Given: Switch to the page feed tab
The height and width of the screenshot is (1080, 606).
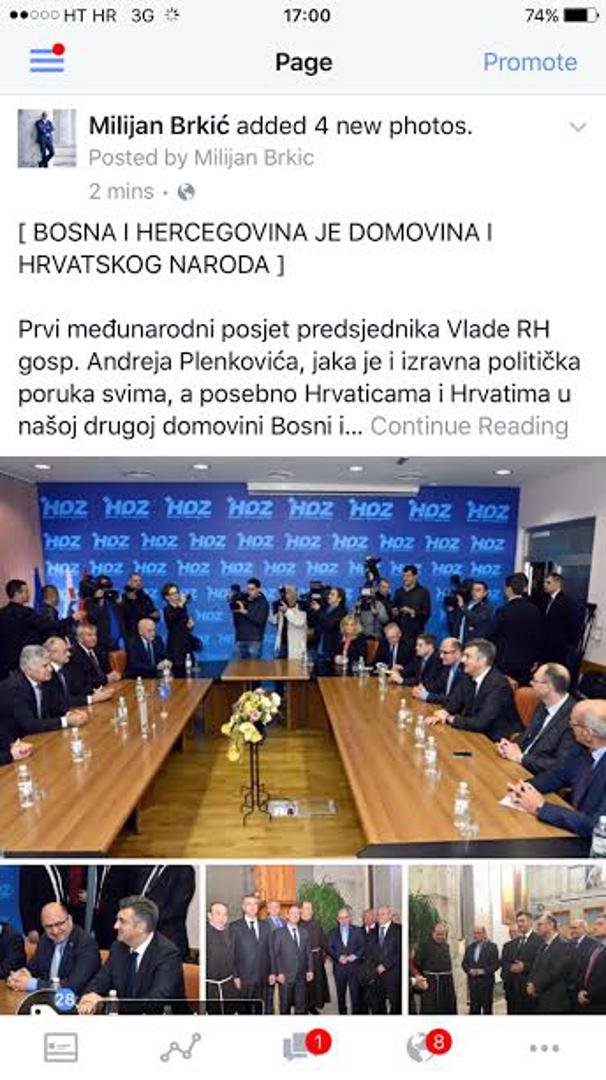Looking at the screenshot, I should point(61,1047).
